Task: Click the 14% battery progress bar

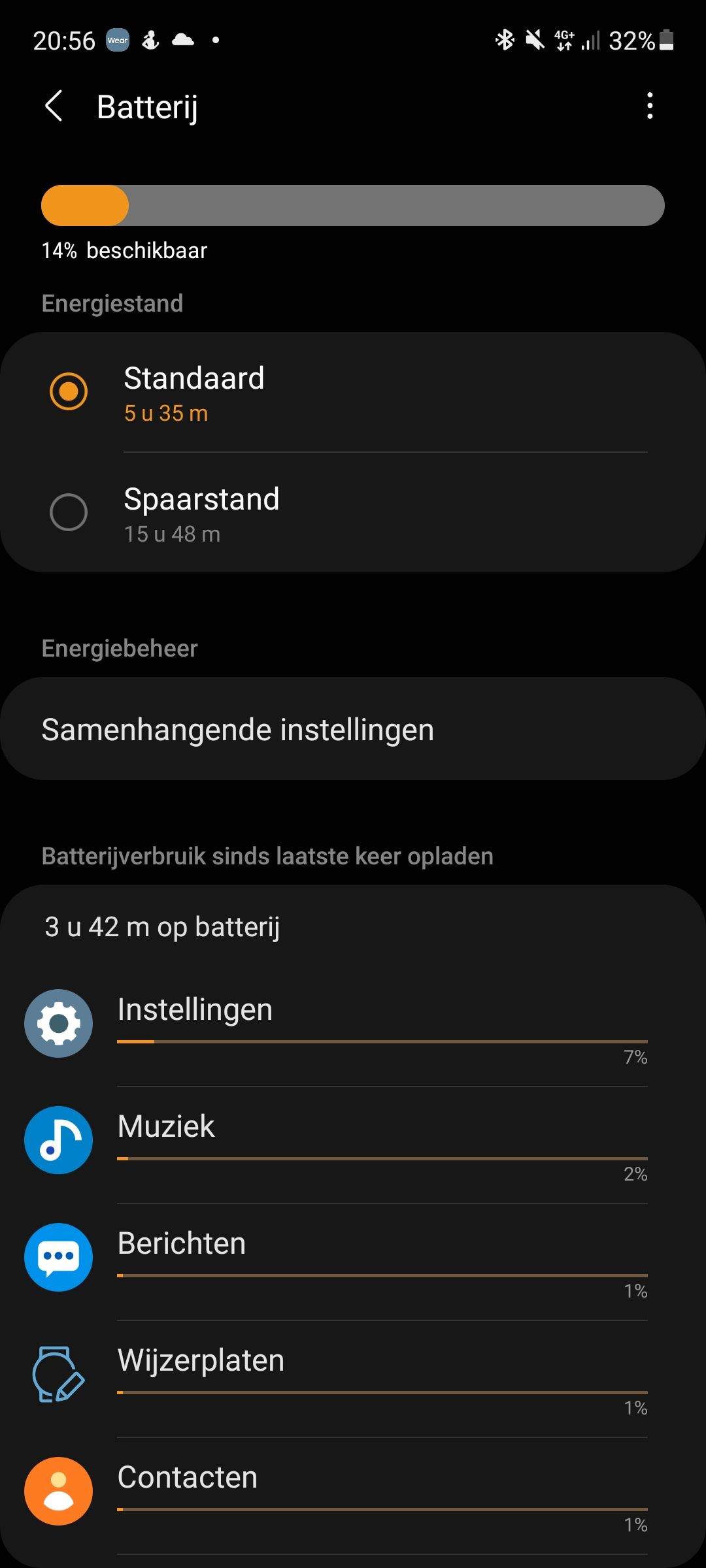Action: pyautogui.click(x=353, y=205)
